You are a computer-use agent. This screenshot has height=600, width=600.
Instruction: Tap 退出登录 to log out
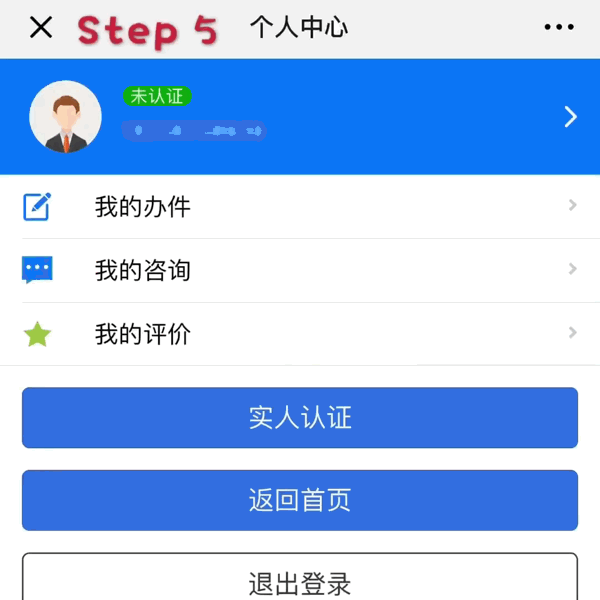click(x=300, y=580)
